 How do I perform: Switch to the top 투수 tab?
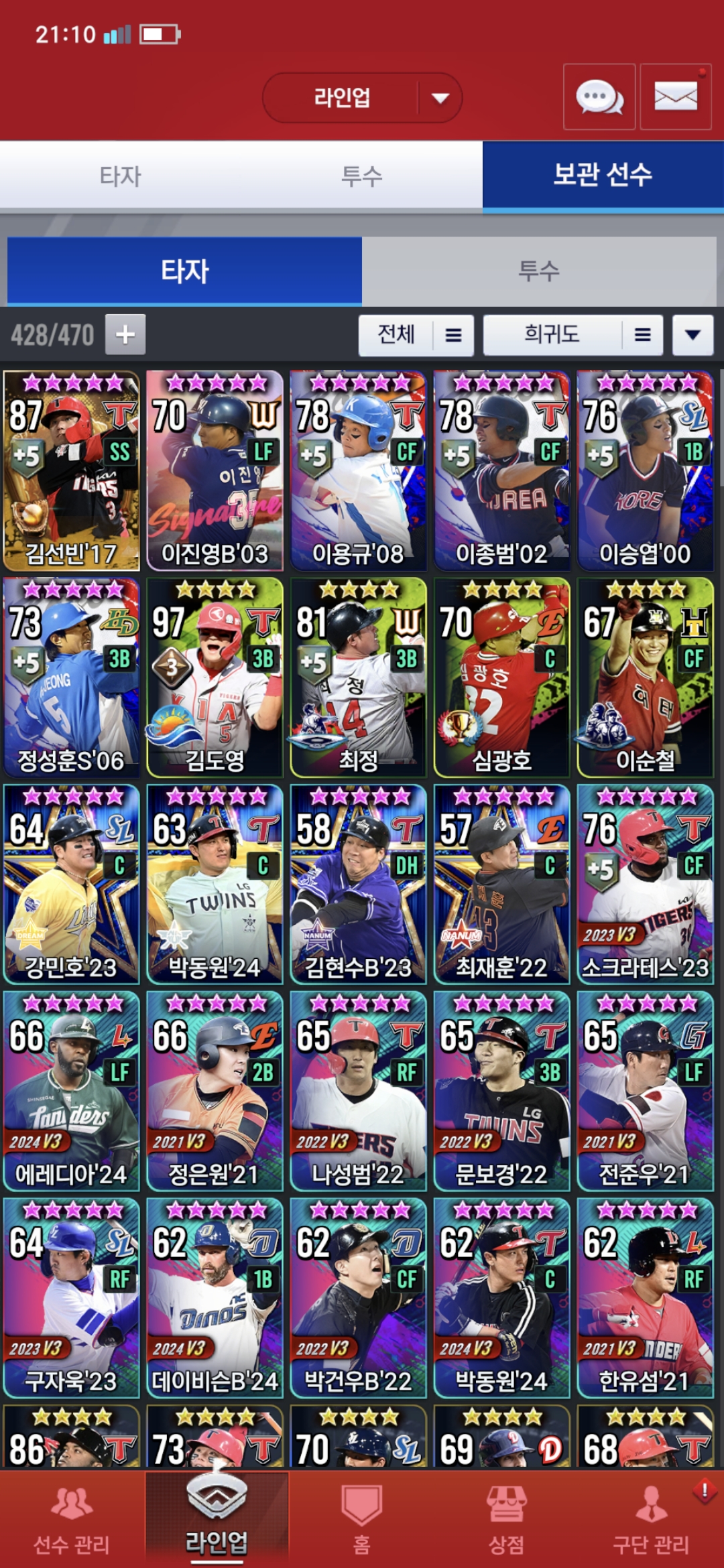(362, 176)
